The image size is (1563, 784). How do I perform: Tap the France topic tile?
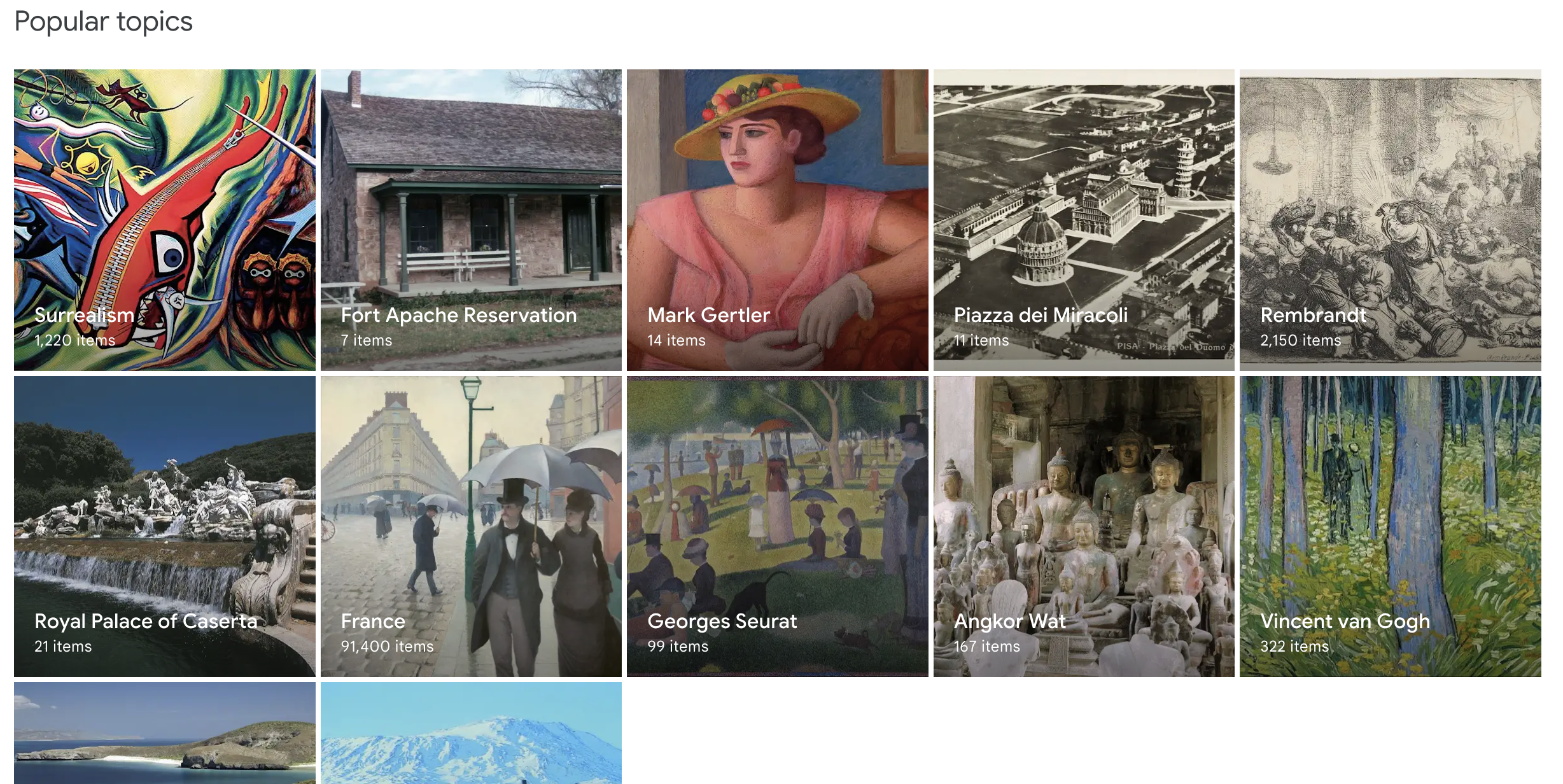click(471, 526)
